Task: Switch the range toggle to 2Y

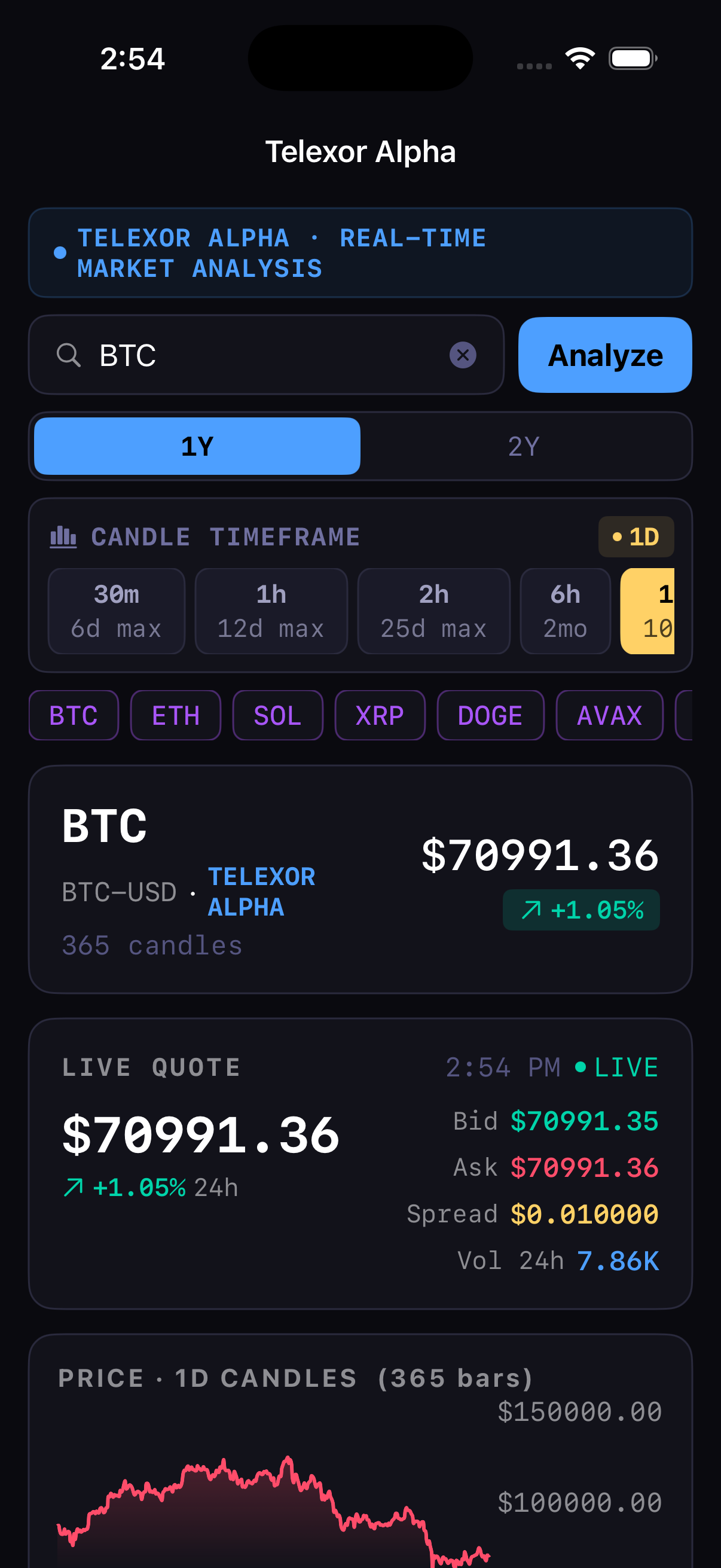Action: pyautogui.click(x=525, y=446)
